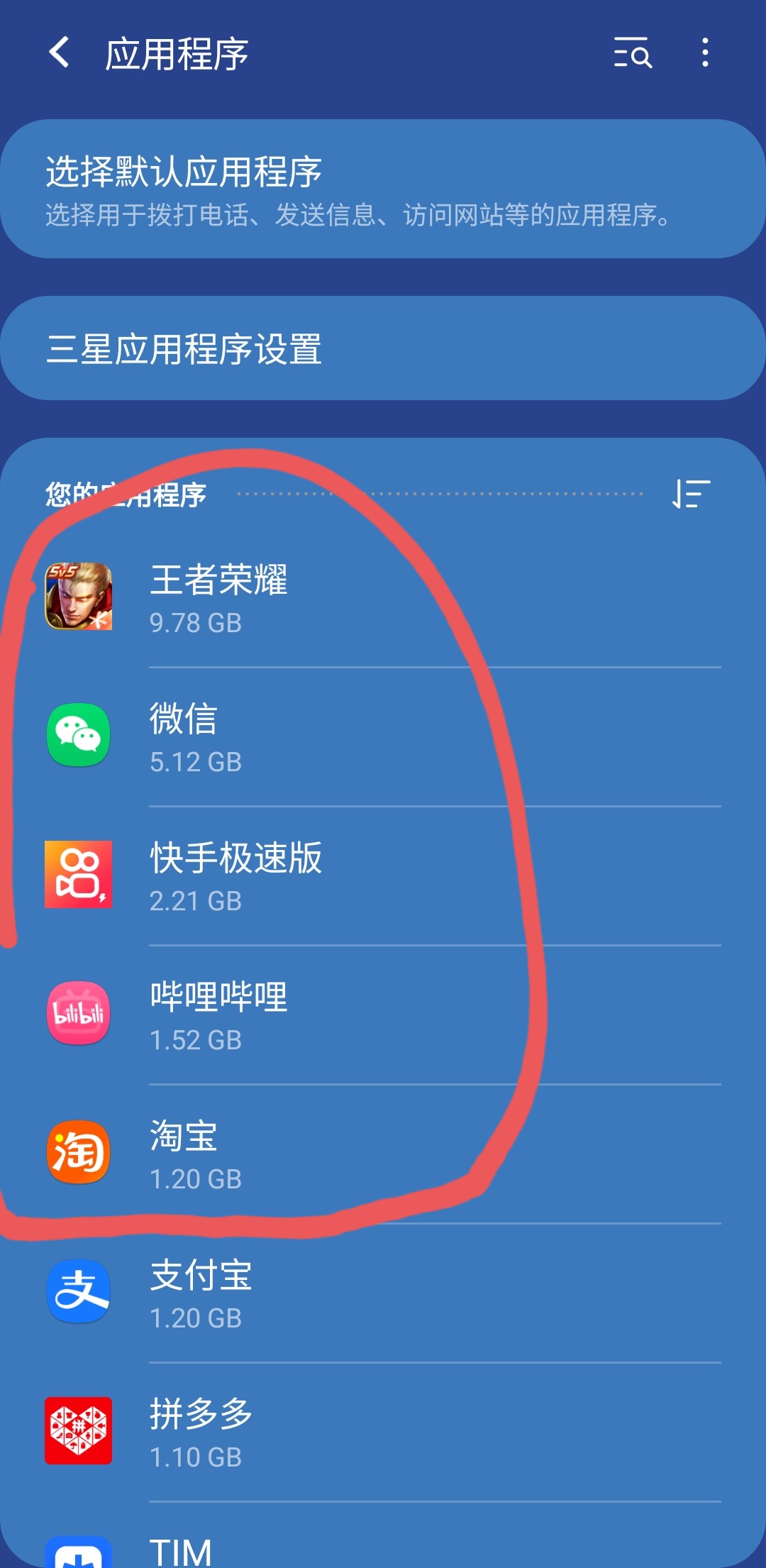766x1568 pixels.
Task: View details for 拼多多
Action: (383, 1432)
